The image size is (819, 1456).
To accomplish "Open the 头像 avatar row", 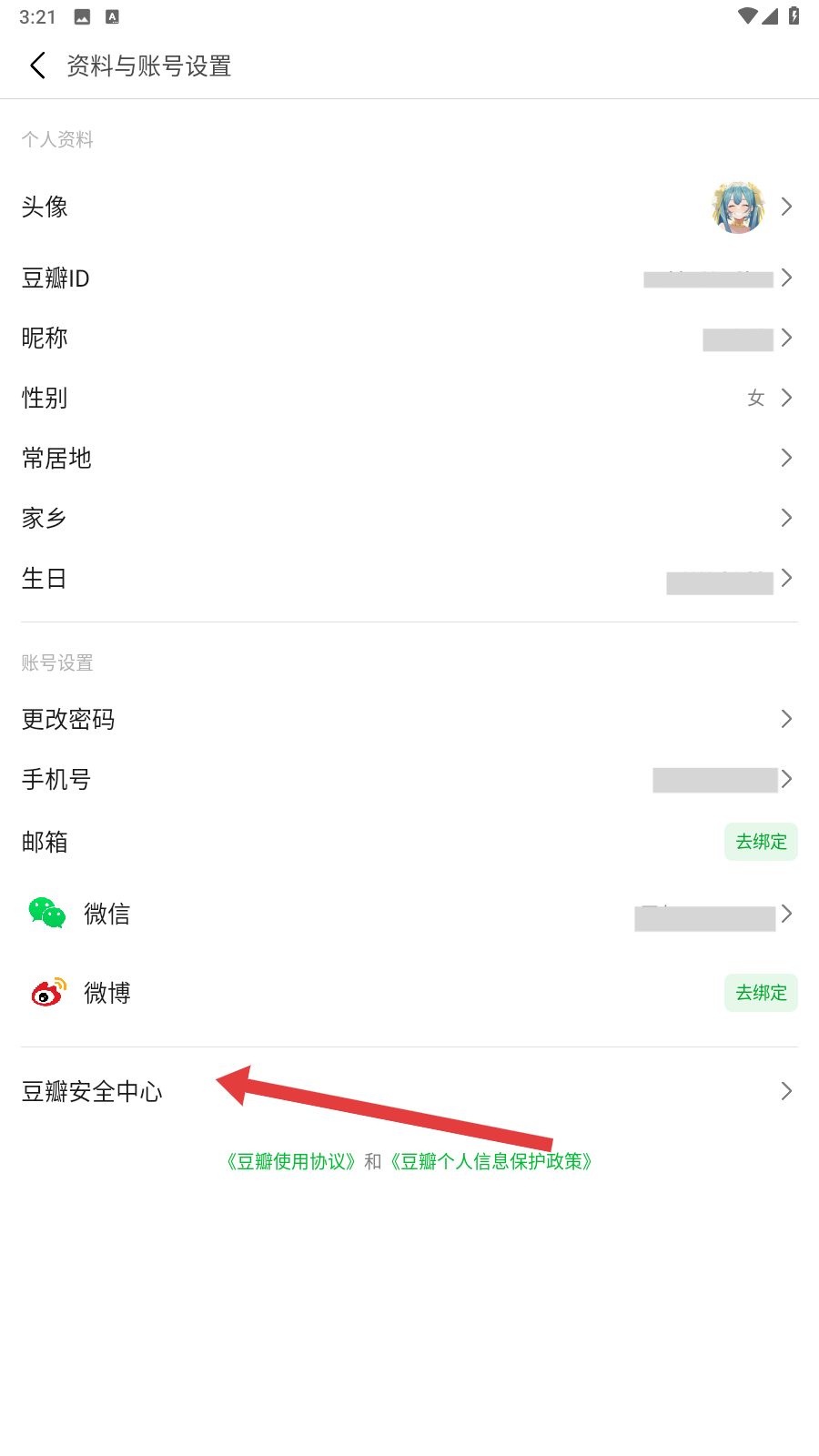I will click(409, 207).
